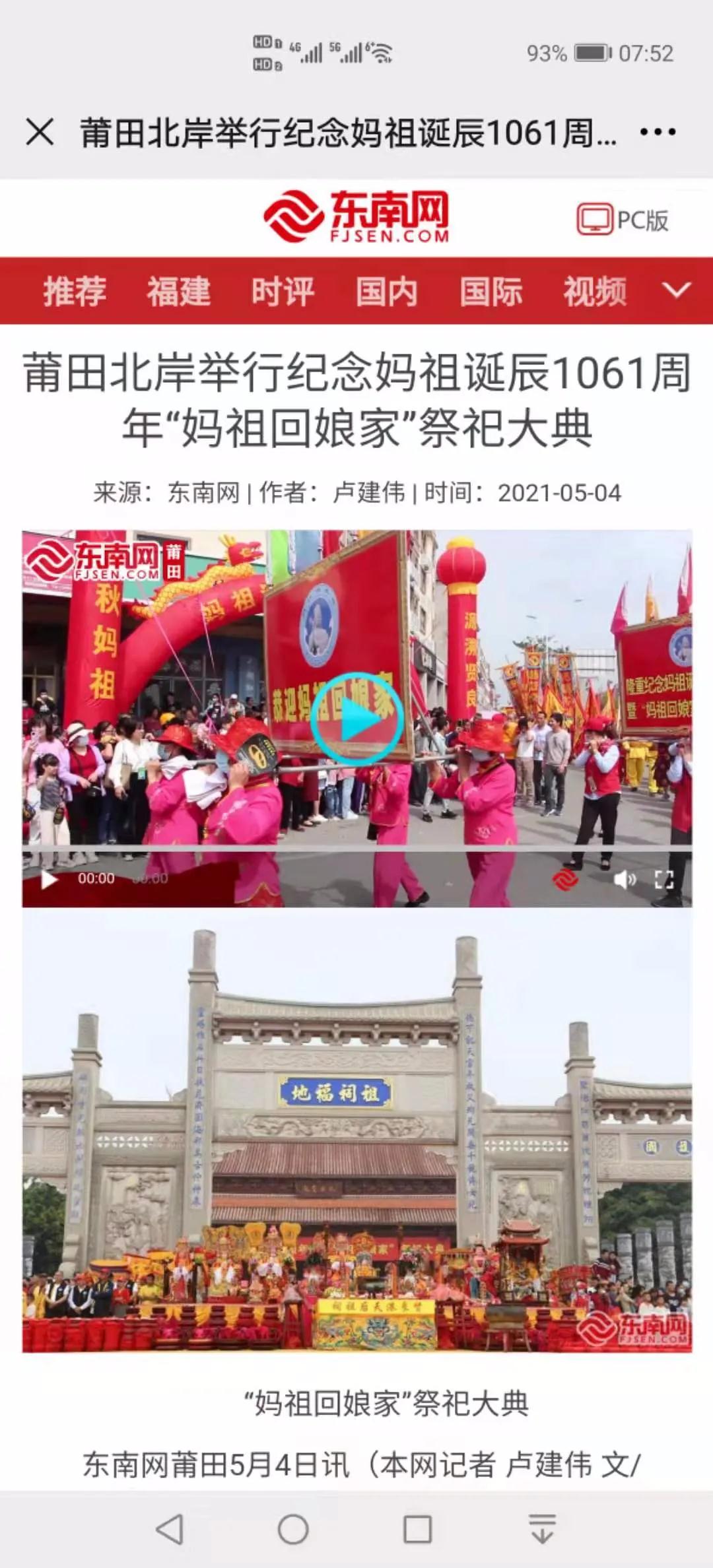The height and width of the screenshot is (1568, 713).
Task: Go to the home screen
Action: (x=293, y=1528)
